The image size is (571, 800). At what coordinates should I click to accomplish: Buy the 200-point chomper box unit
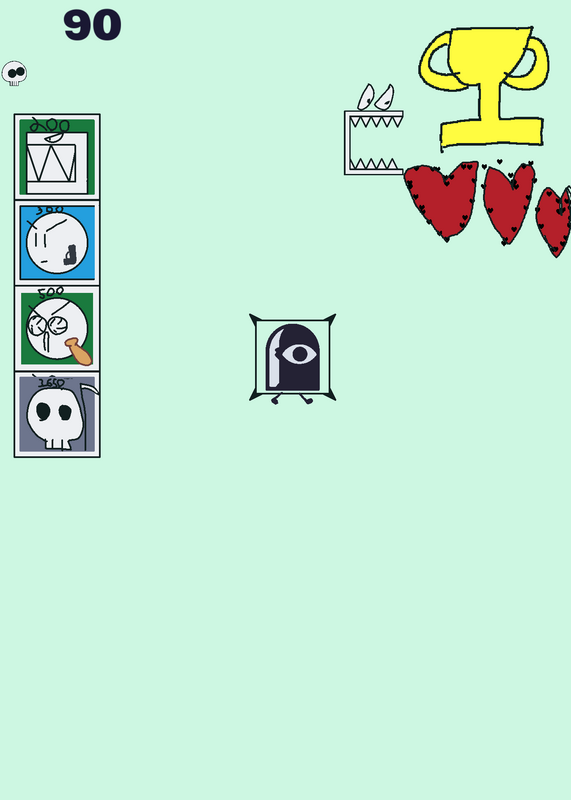[x=57, y=157]
